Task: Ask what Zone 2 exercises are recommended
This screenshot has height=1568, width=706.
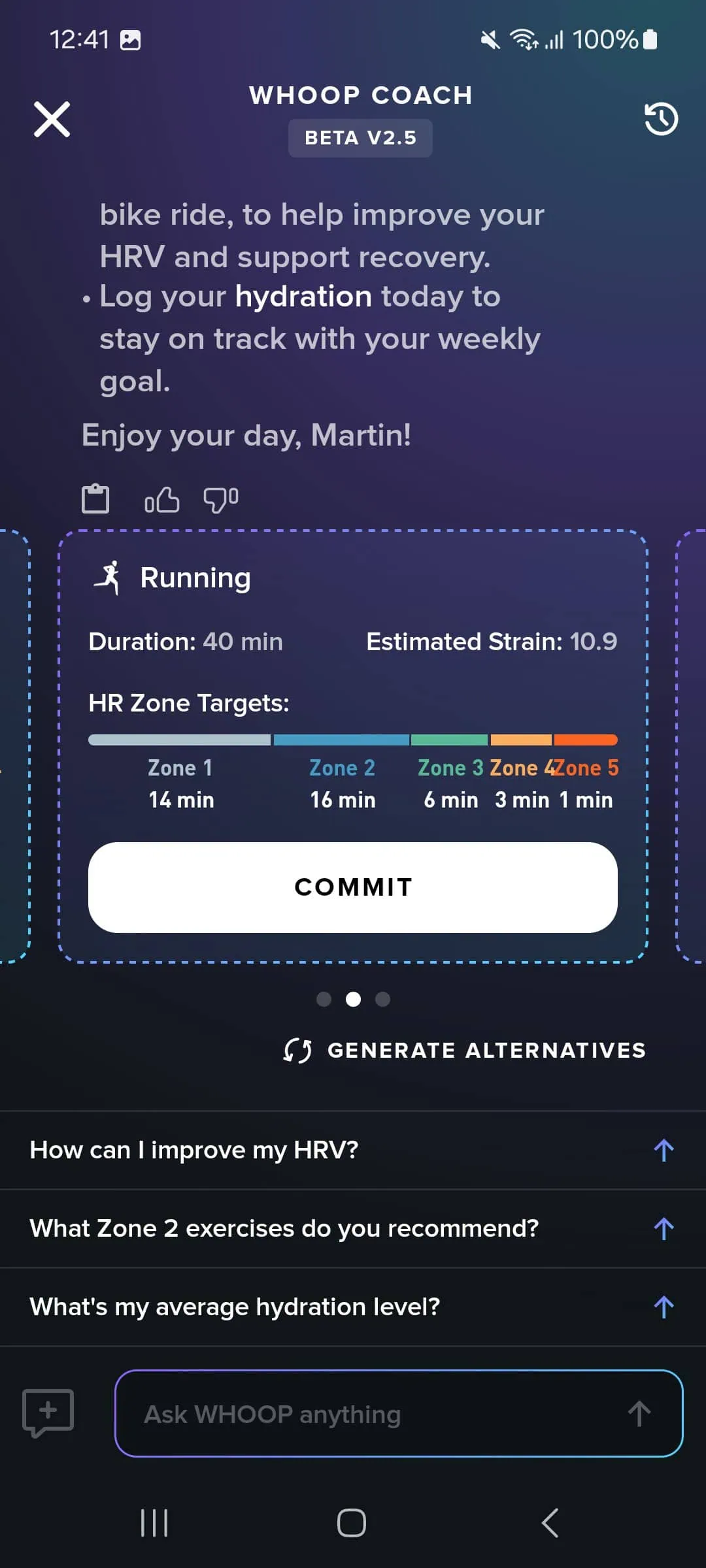Action: pos(353,1228)
